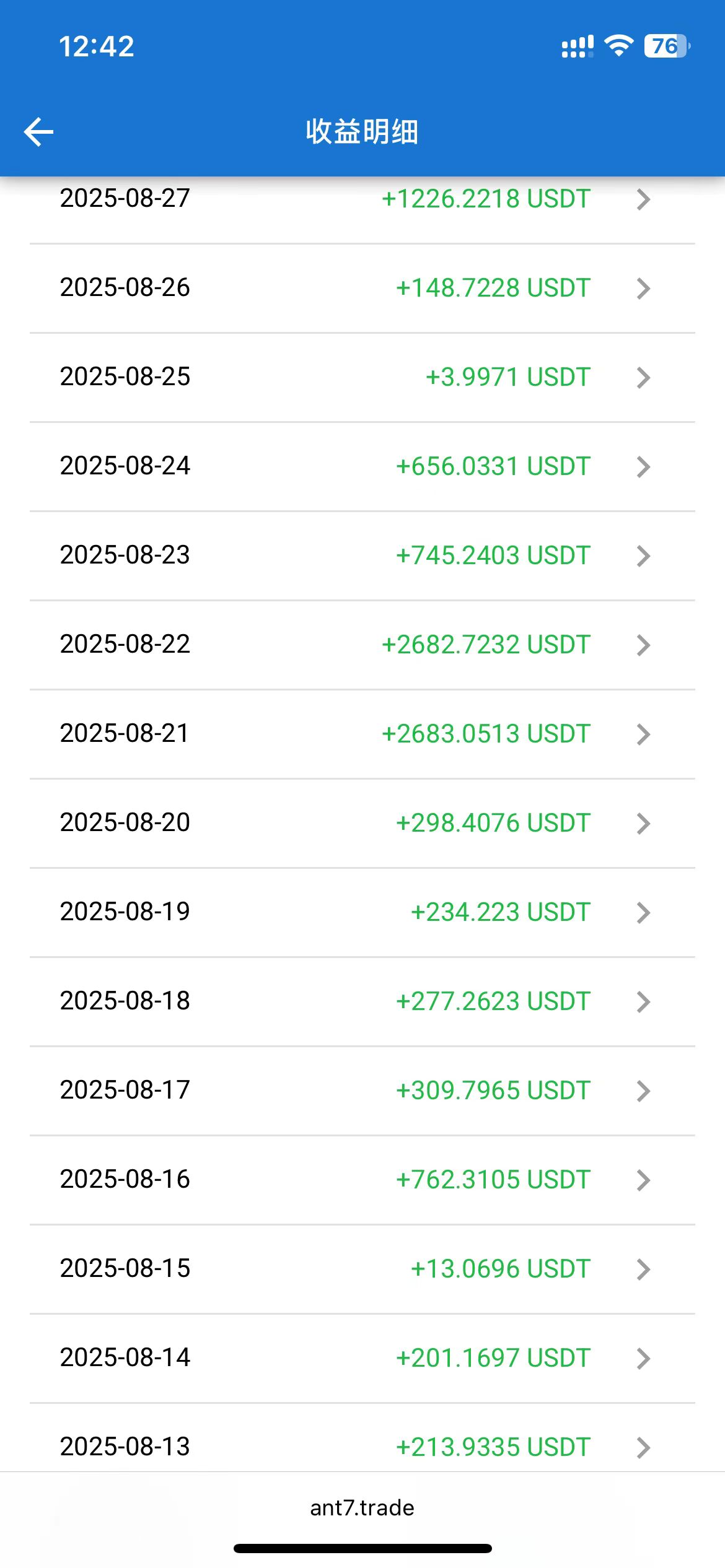Show the 2025-08-14 earnings detail
The image size is (725, 1568).
362,1358
